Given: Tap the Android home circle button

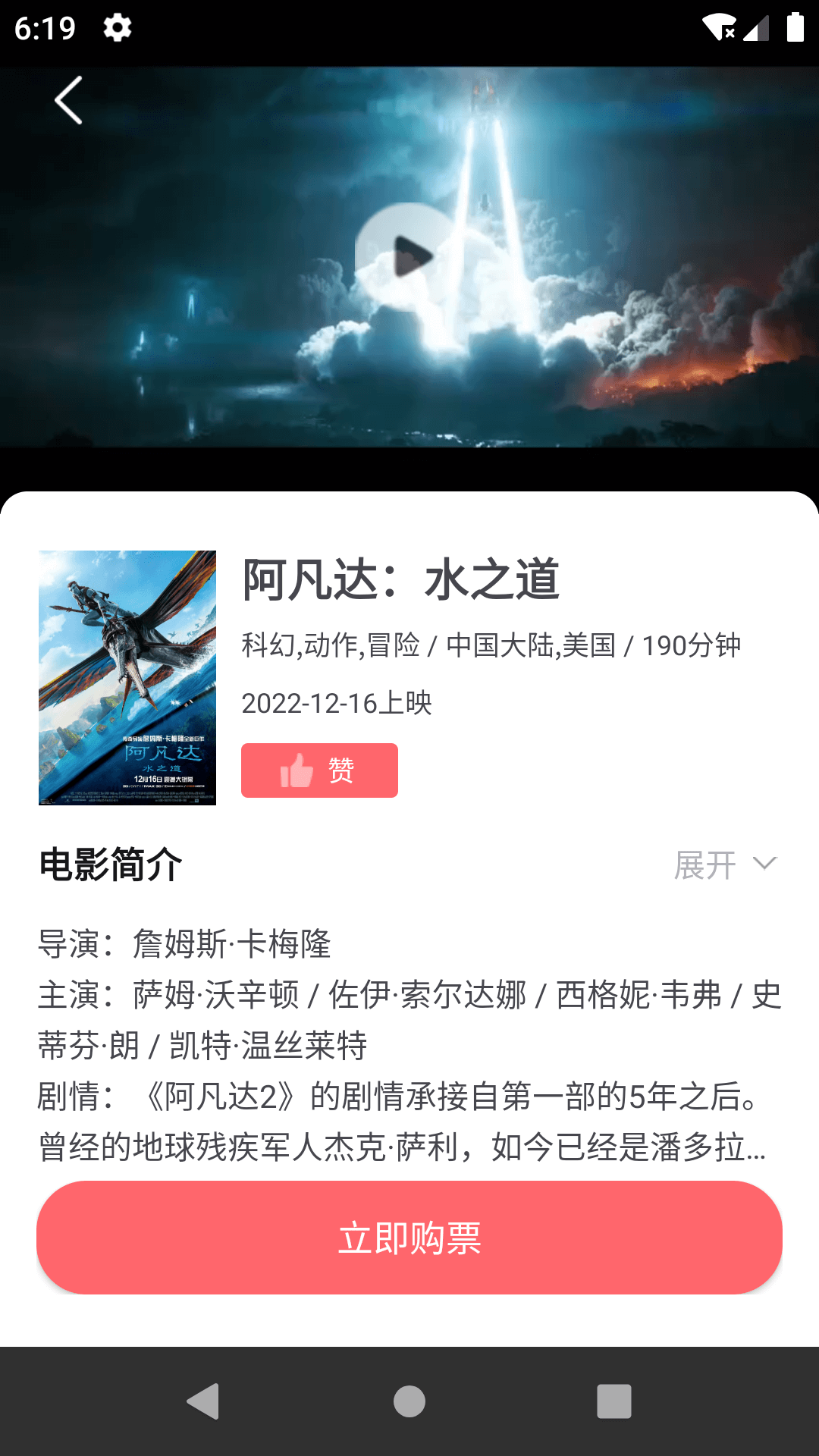Looking at the screenshot, I should [x=409, y=1401].
